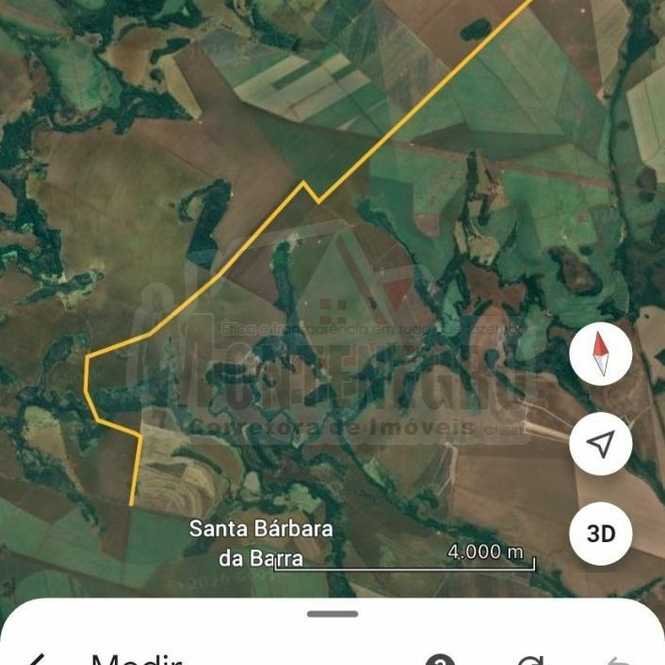Switch the map to 3D view

pyautogui.click(x=601, y=533)
